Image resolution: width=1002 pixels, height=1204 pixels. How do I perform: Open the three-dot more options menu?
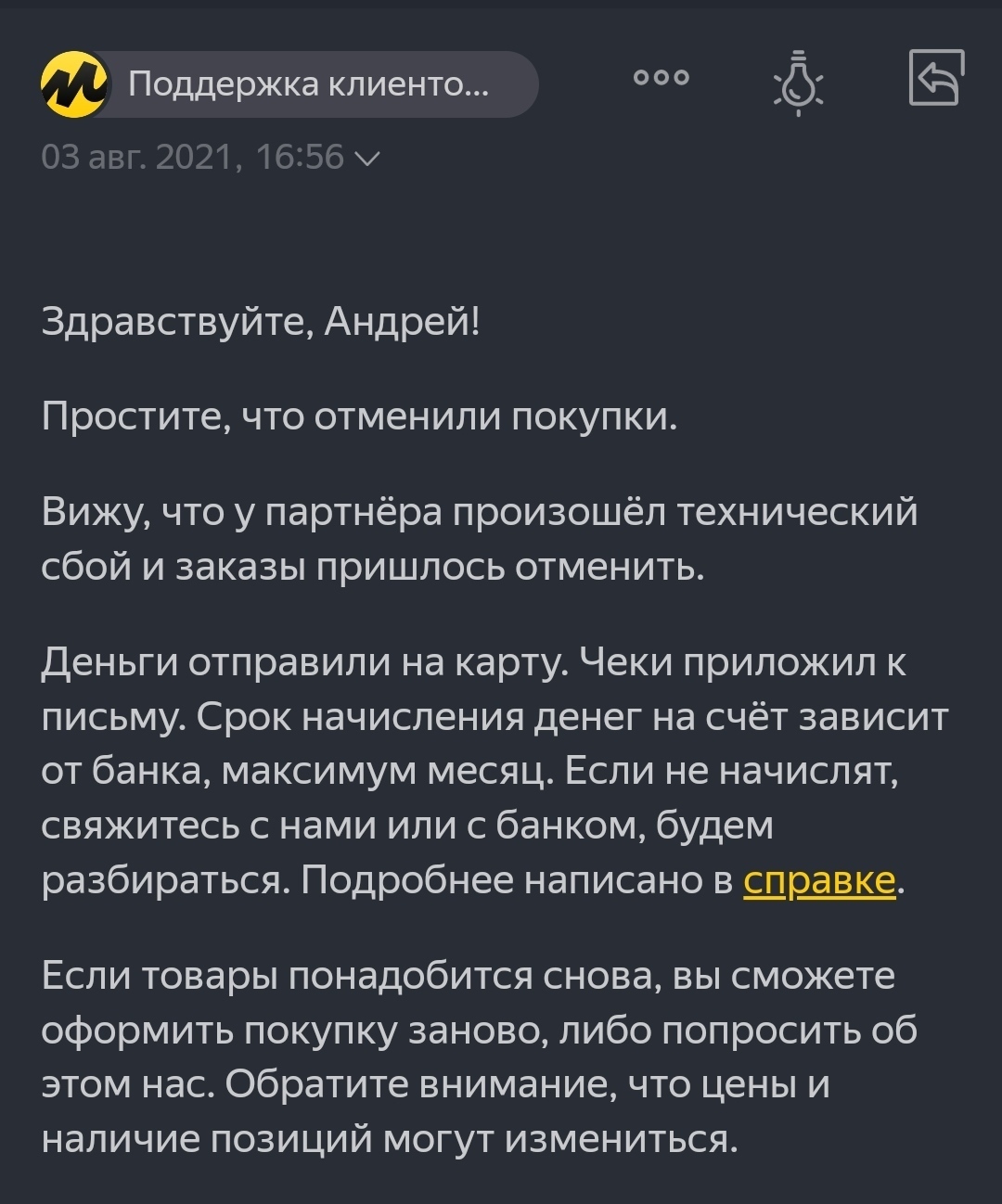tap(661, 78)
